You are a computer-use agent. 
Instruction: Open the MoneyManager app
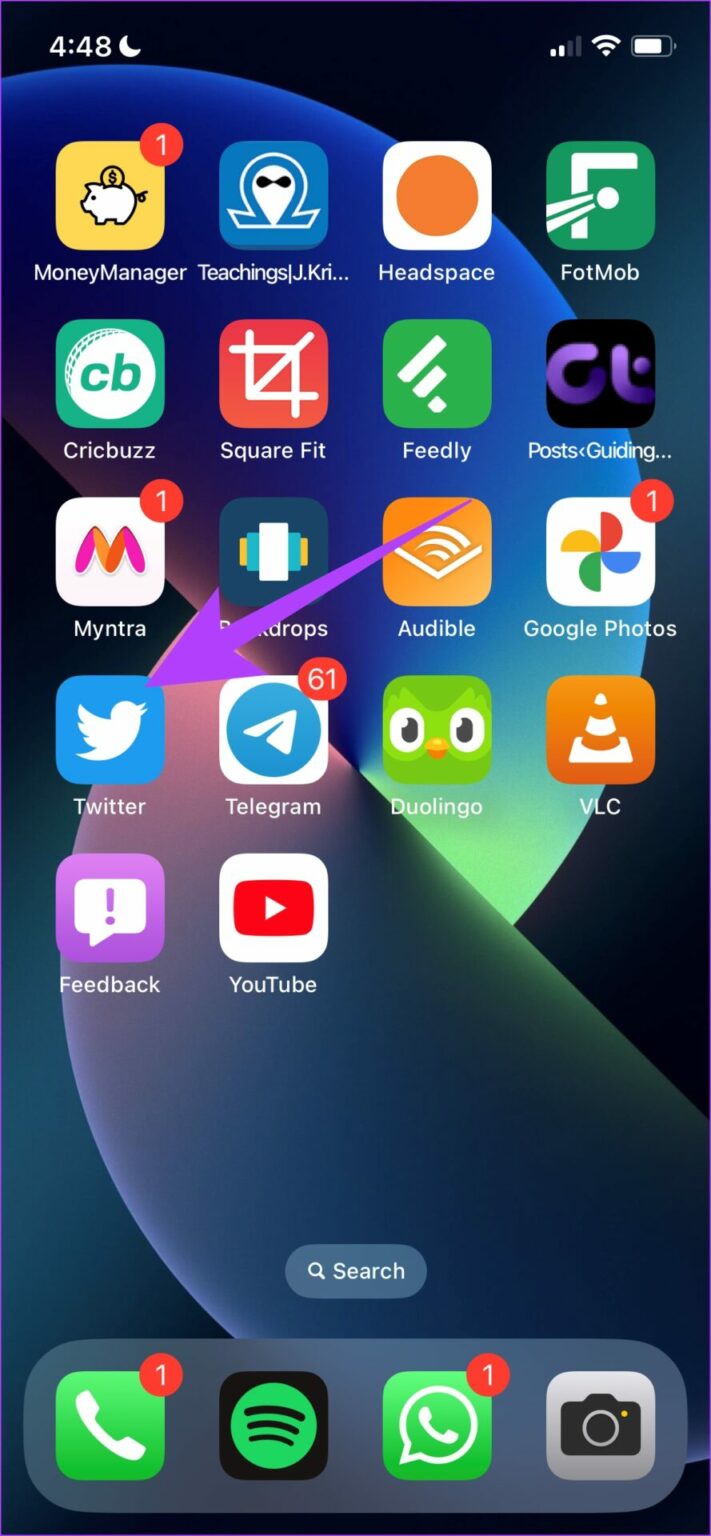[x=110, y=196]
